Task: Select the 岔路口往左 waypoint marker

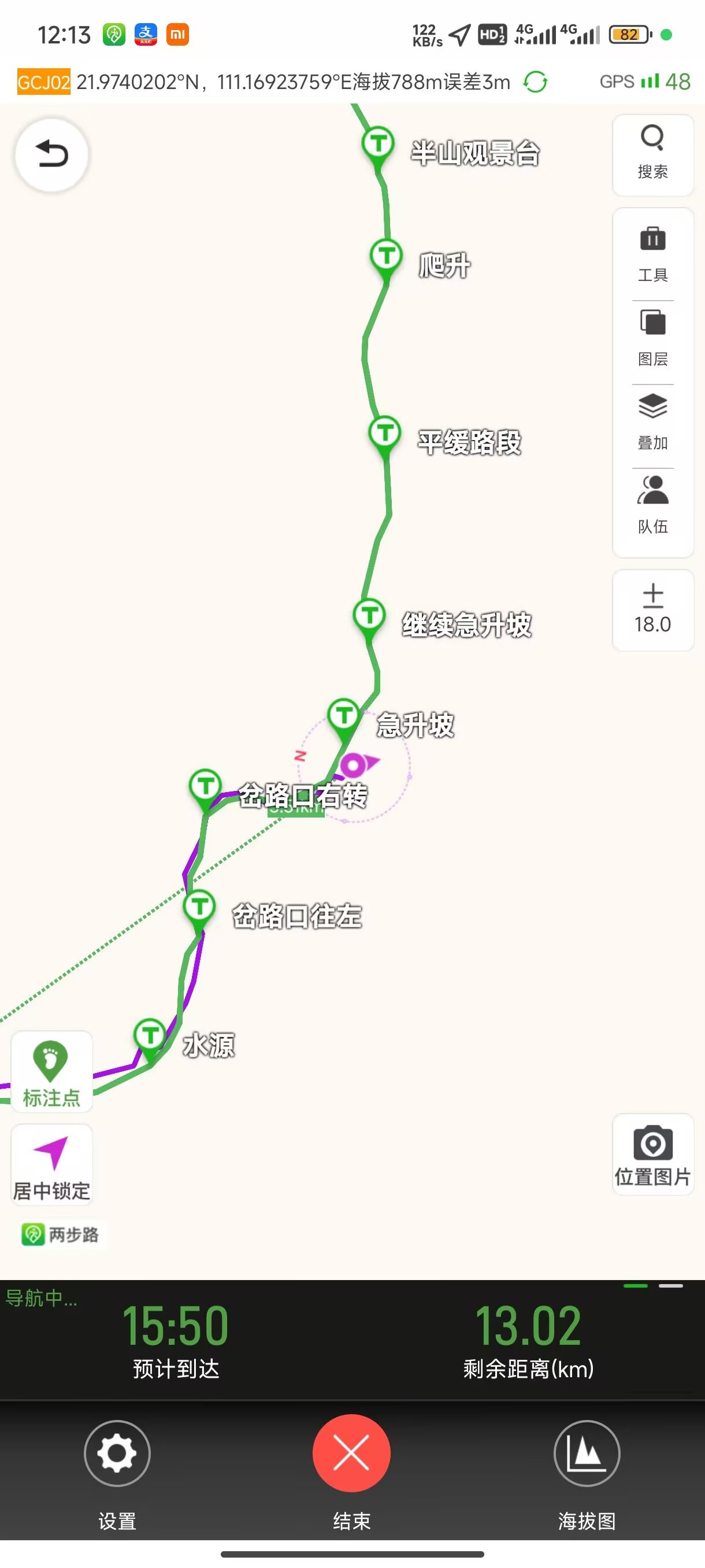Action: [x=199, y=908]
